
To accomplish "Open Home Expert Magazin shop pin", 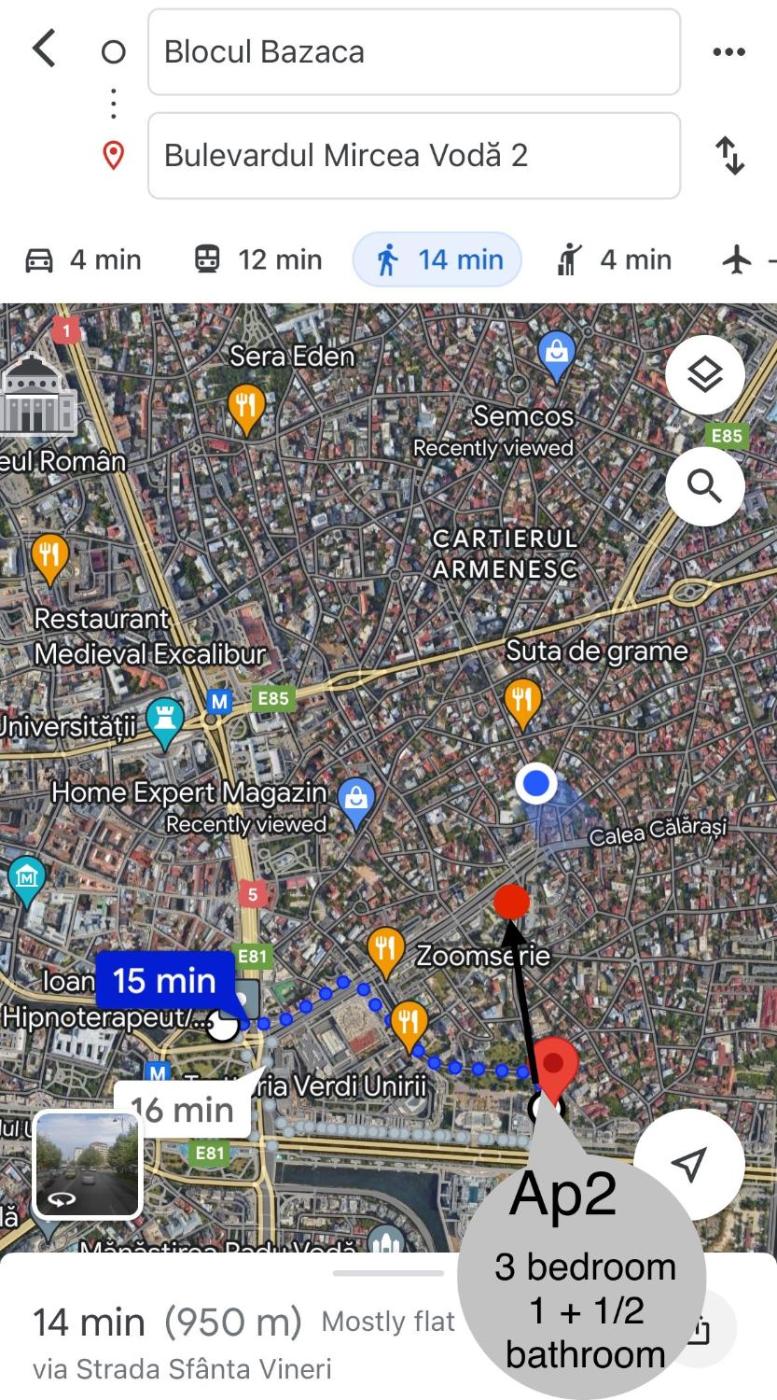I will (x=355, y=799).
